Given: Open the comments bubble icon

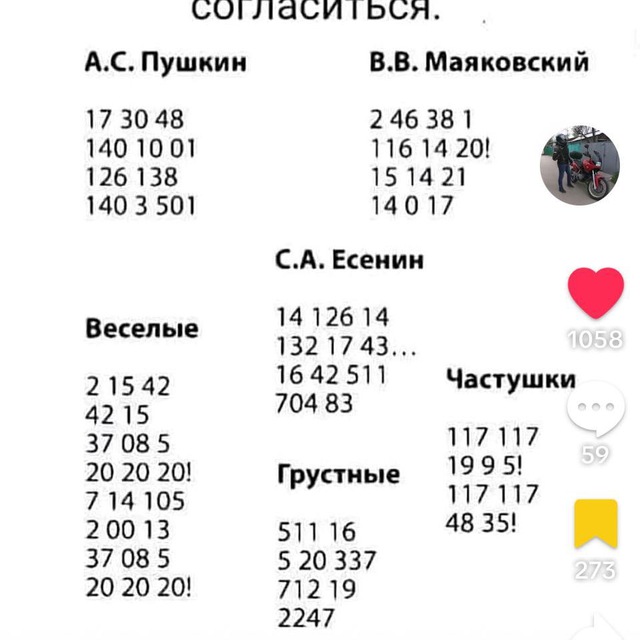Looking at the screenshot, I should tap(596, 409).
